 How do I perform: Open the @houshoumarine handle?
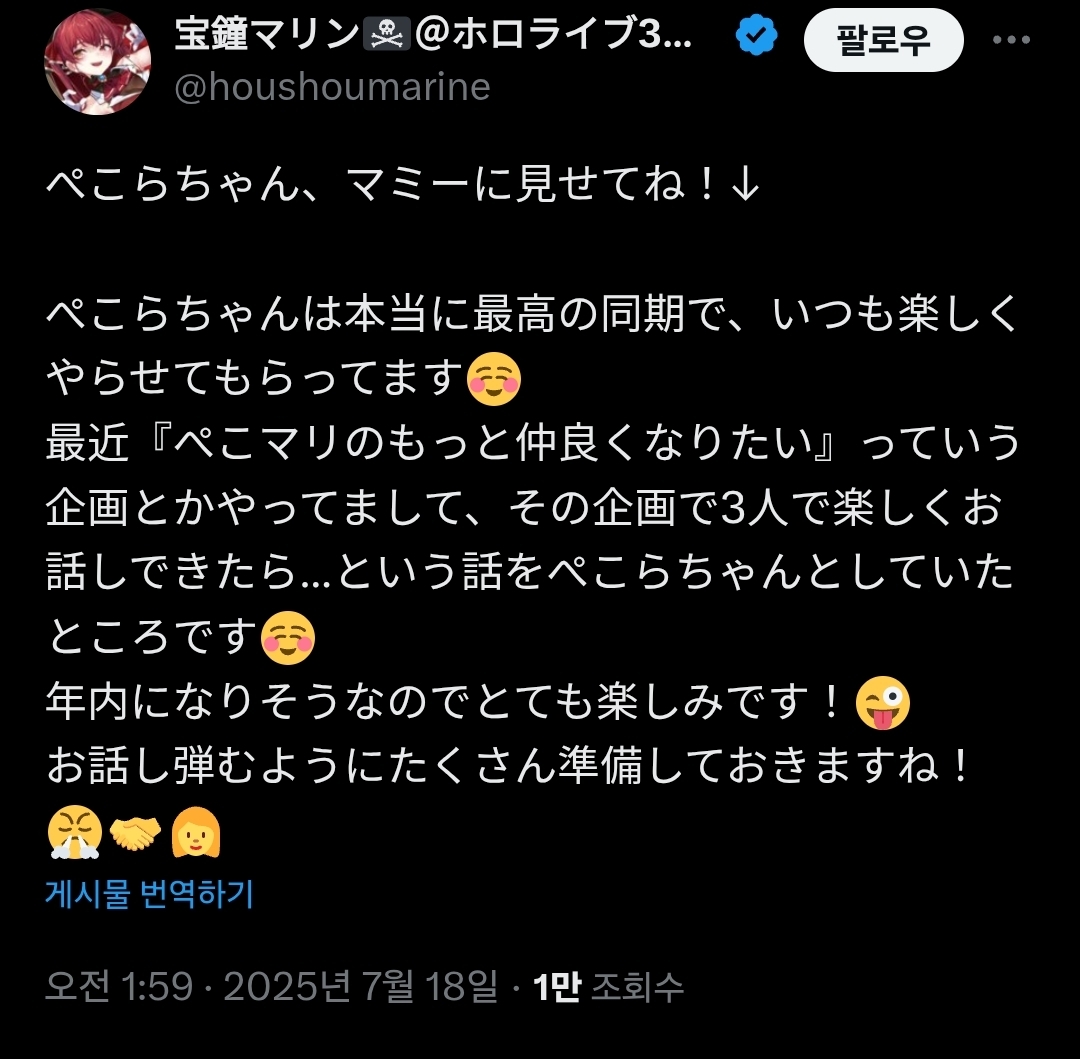pos(332,87)
